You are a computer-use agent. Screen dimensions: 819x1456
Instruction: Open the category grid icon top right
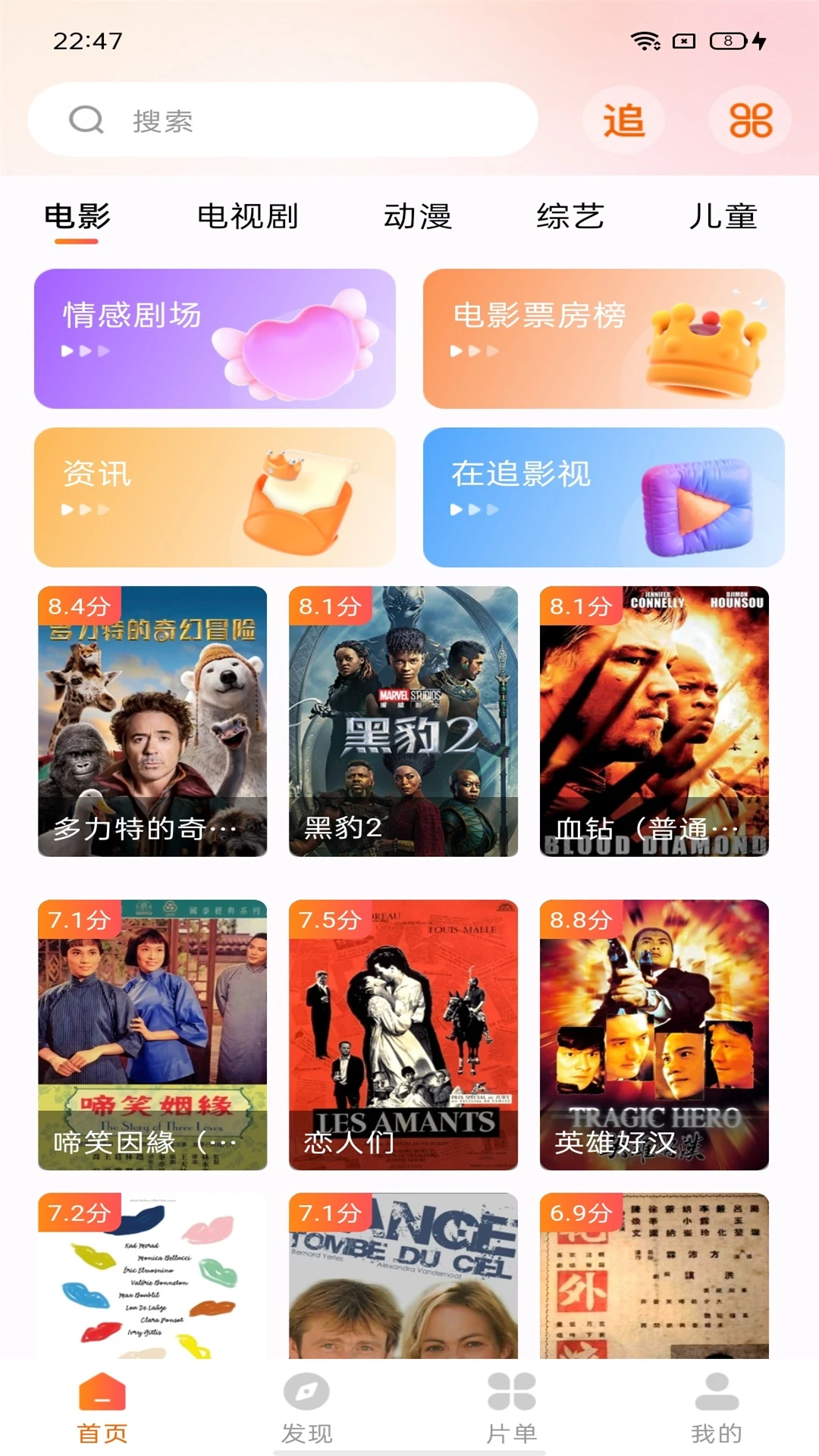tap(748, 120)
